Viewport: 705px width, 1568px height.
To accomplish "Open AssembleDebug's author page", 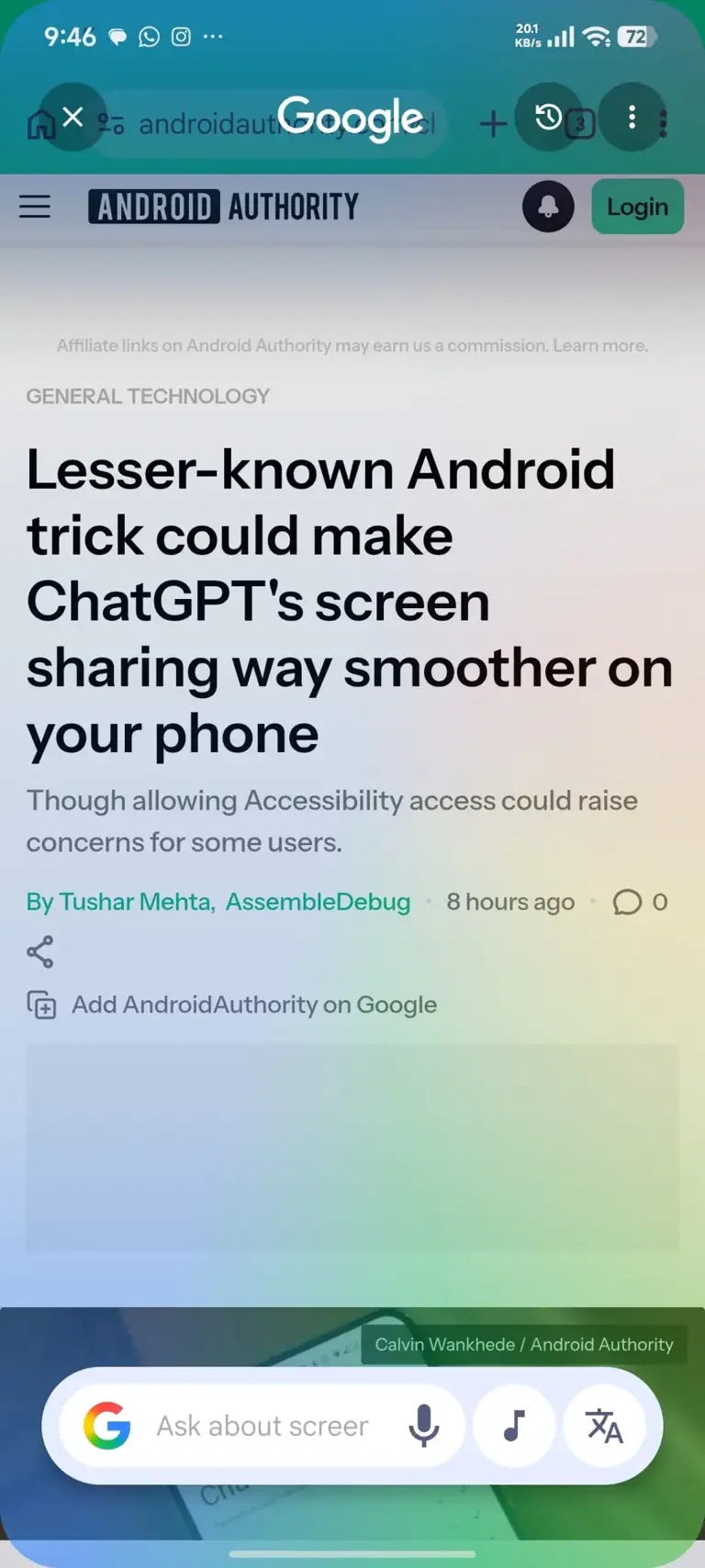I will coord(318,902).
